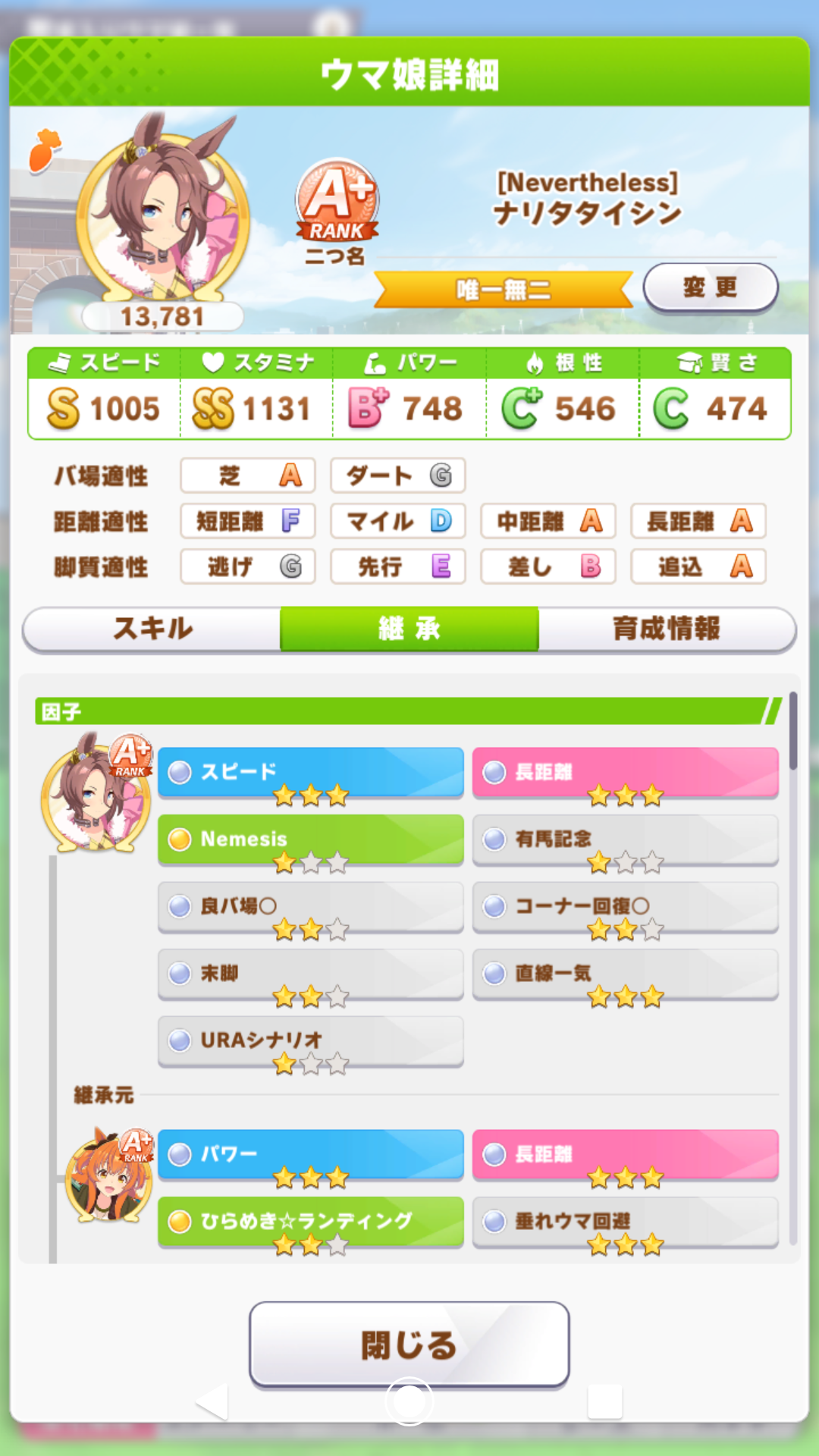Viewport: 819px width, 1456px height.
Task: Open the URAシナリオ factor details
Action: pos(310,1041)
